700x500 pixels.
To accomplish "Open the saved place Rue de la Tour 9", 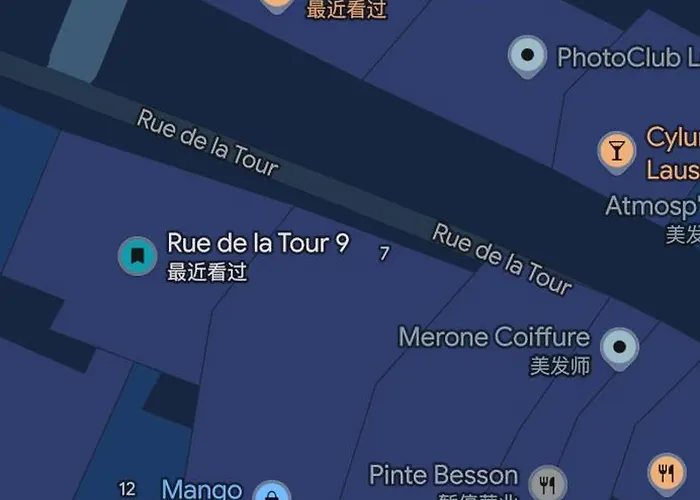I will 138,256.
